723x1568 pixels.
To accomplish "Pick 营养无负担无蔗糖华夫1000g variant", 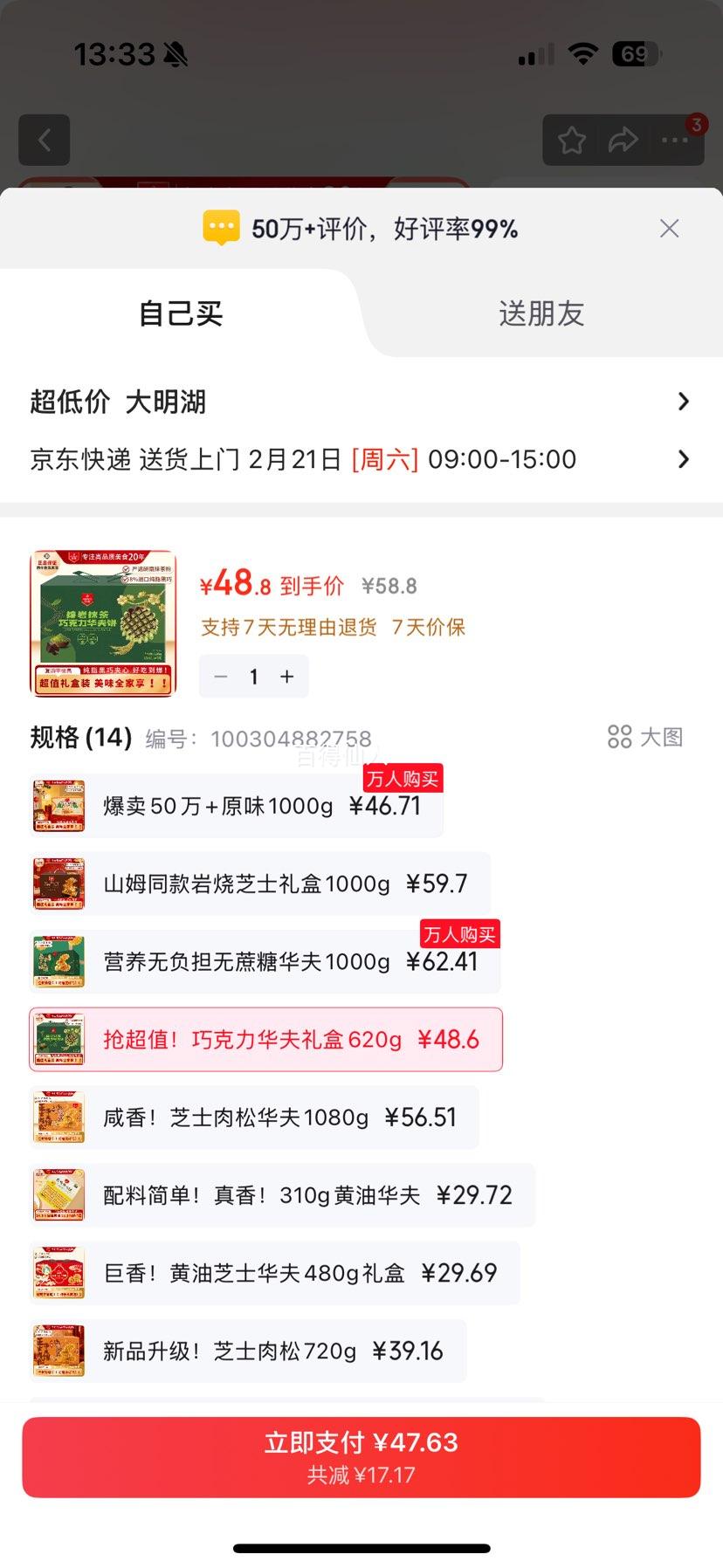I will pyautogui.click(x=265, y=961).
